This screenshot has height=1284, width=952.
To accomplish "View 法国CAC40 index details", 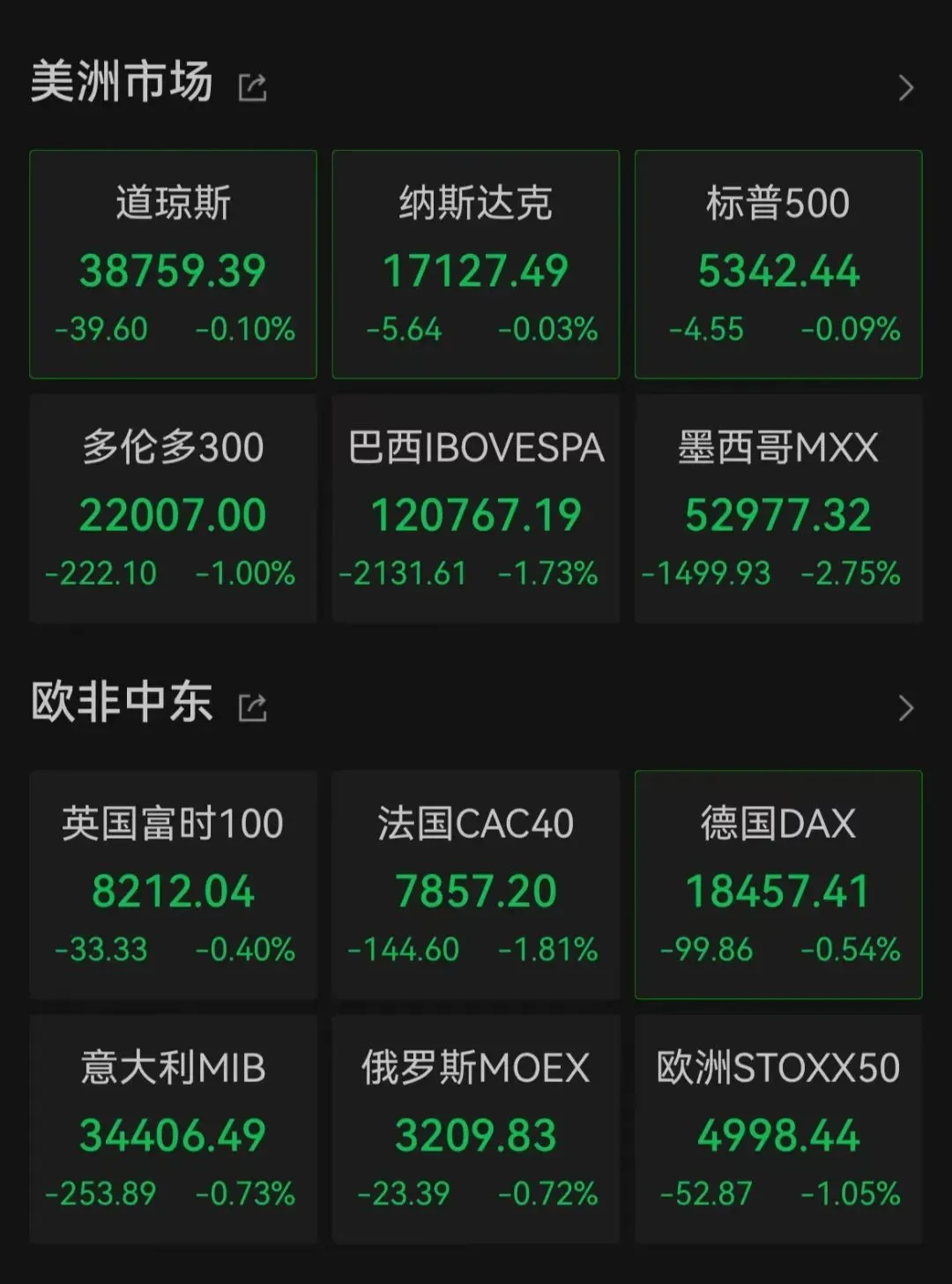I will pos(475,885).
